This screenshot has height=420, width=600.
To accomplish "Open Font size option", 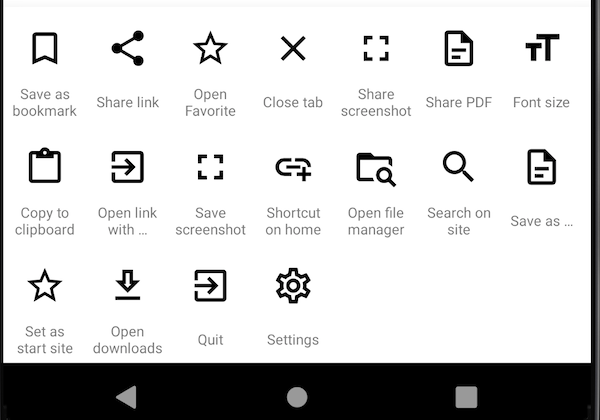I will point(541,74).
